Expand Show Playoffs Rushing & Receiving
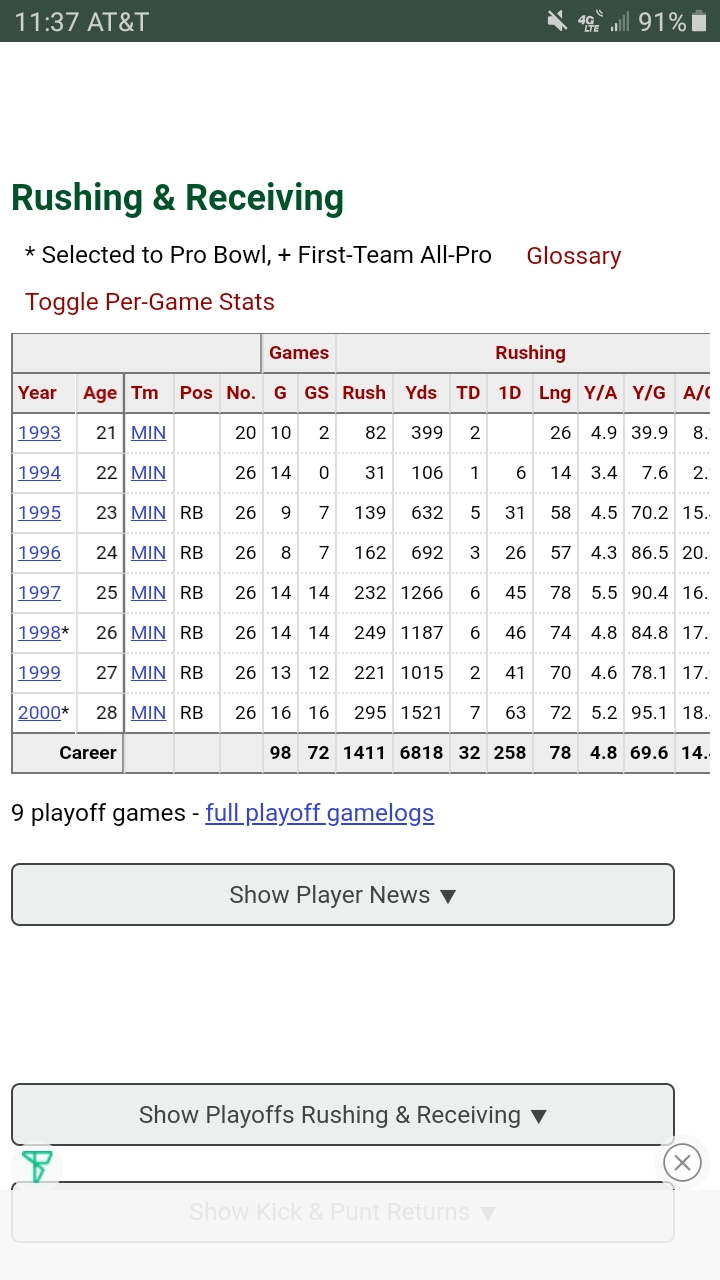The width and height of the screenshot is (720, 1280). 343,1115
